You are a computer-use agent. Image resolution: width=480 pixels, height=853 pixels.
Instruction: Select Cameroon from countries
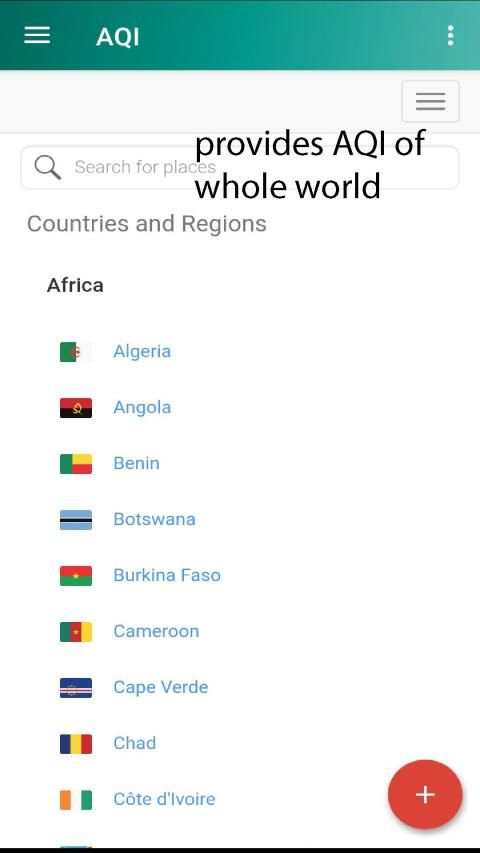pos(156,631)
